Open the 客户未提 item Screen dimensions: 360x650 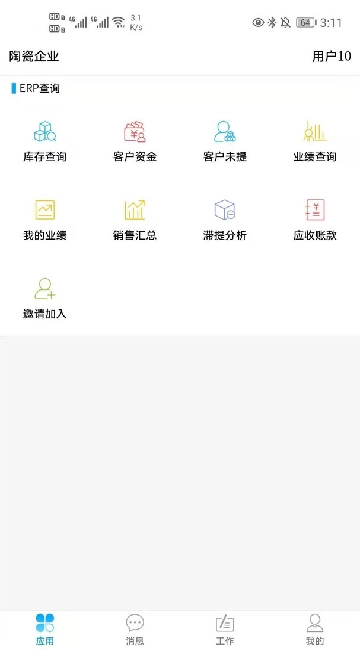225,141
